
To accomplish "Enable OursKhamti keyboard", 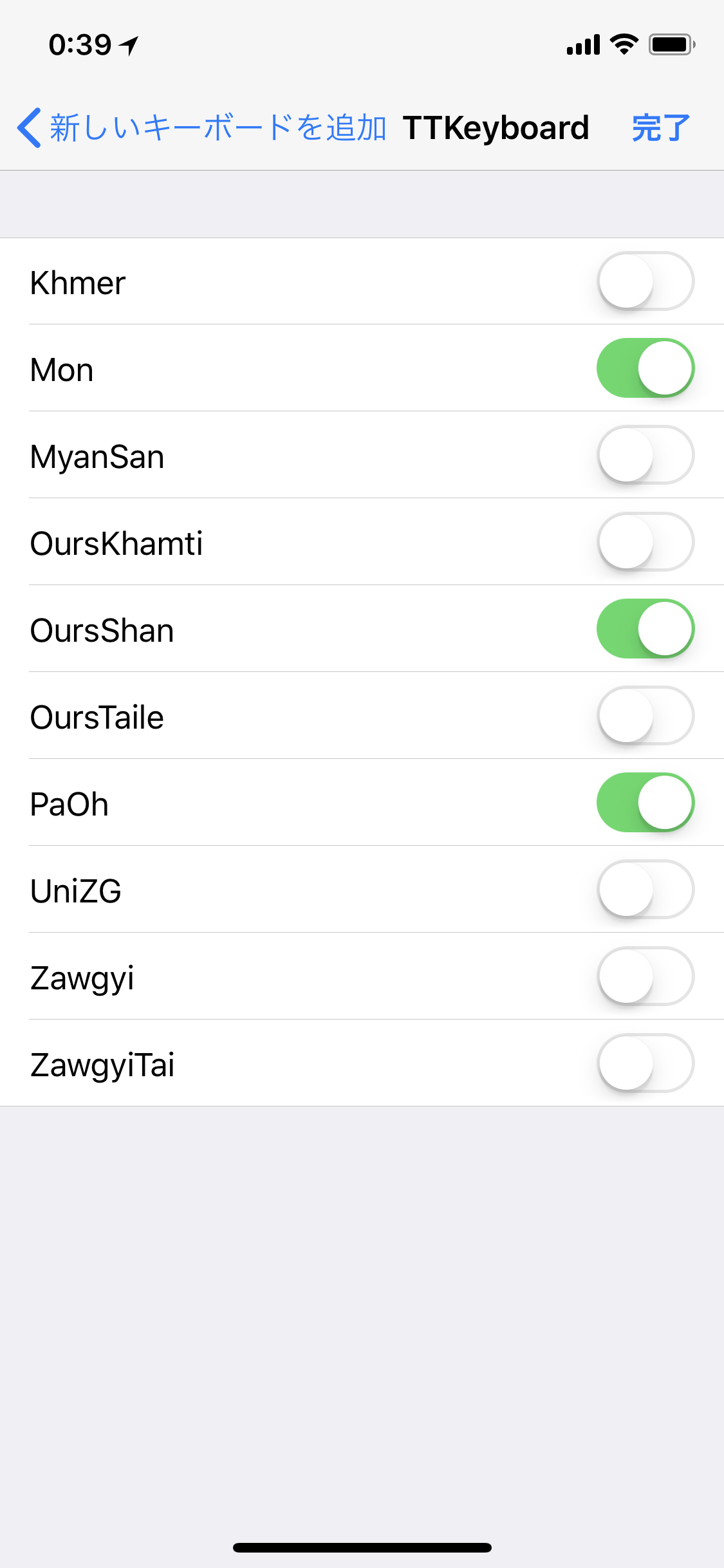I will click(645, 542).
